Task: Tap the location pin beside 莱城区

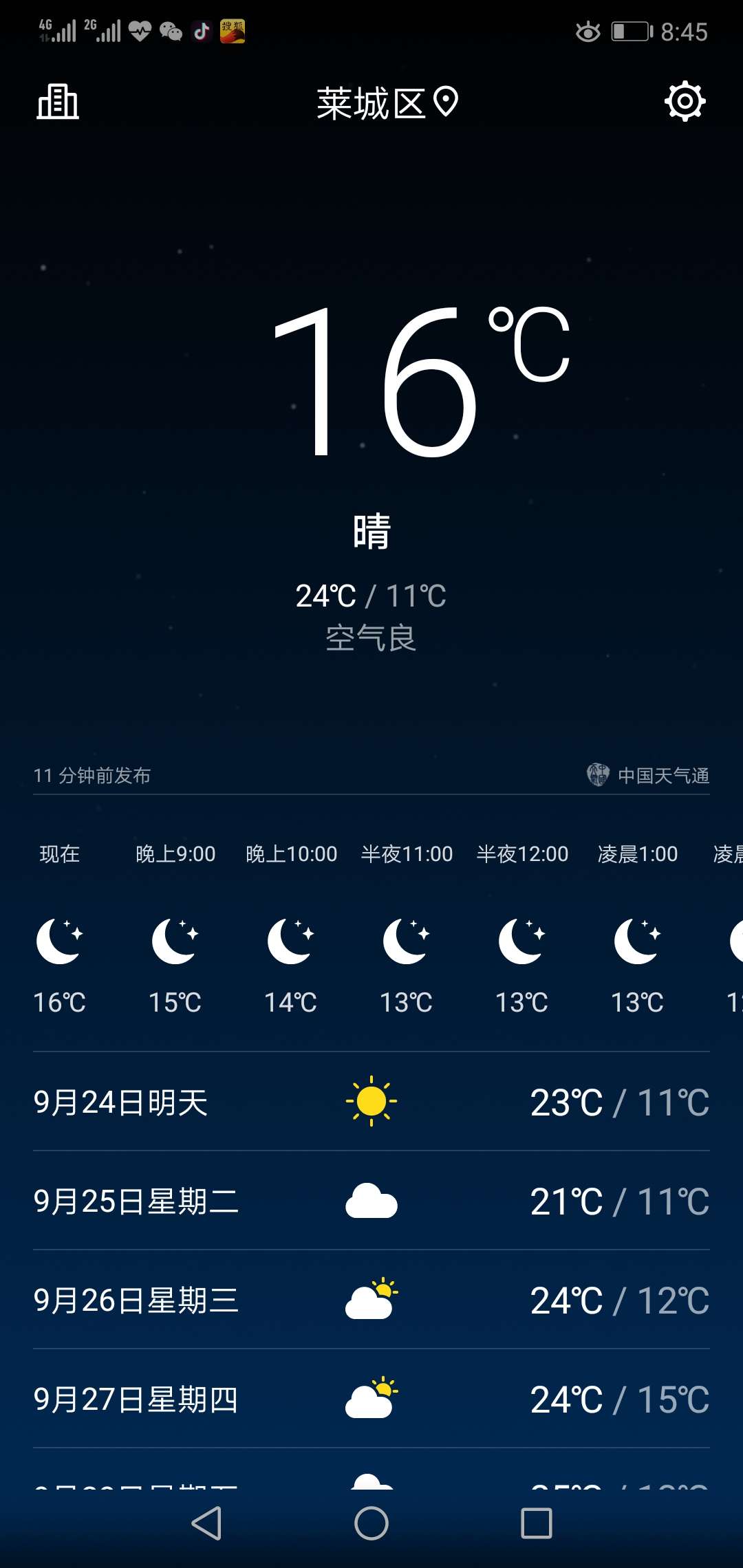Action: point(447,103)
